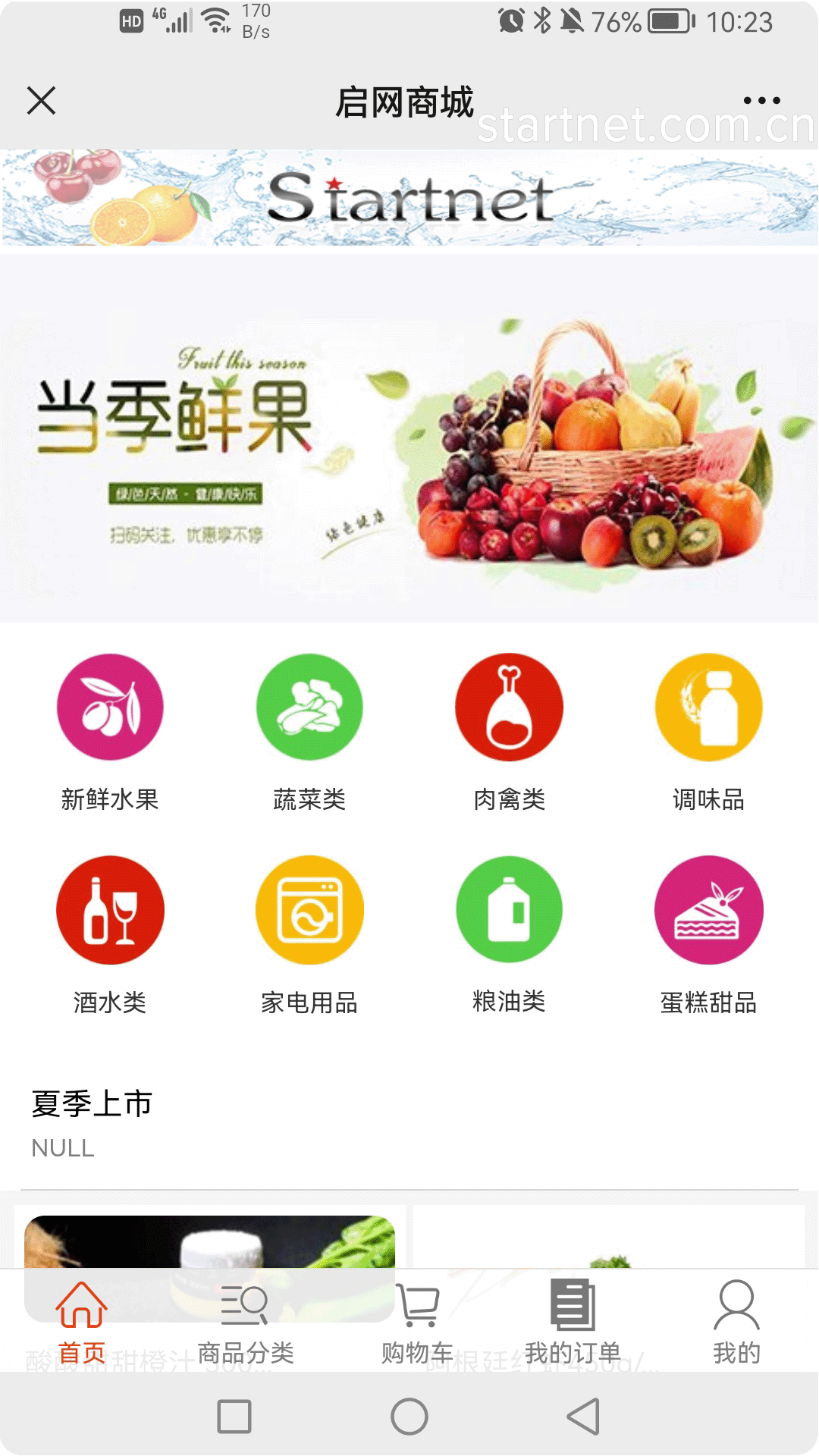Open the three-dot overflow menu
The width and height of the screenshot is (819, 1456).
pos(761,100)
